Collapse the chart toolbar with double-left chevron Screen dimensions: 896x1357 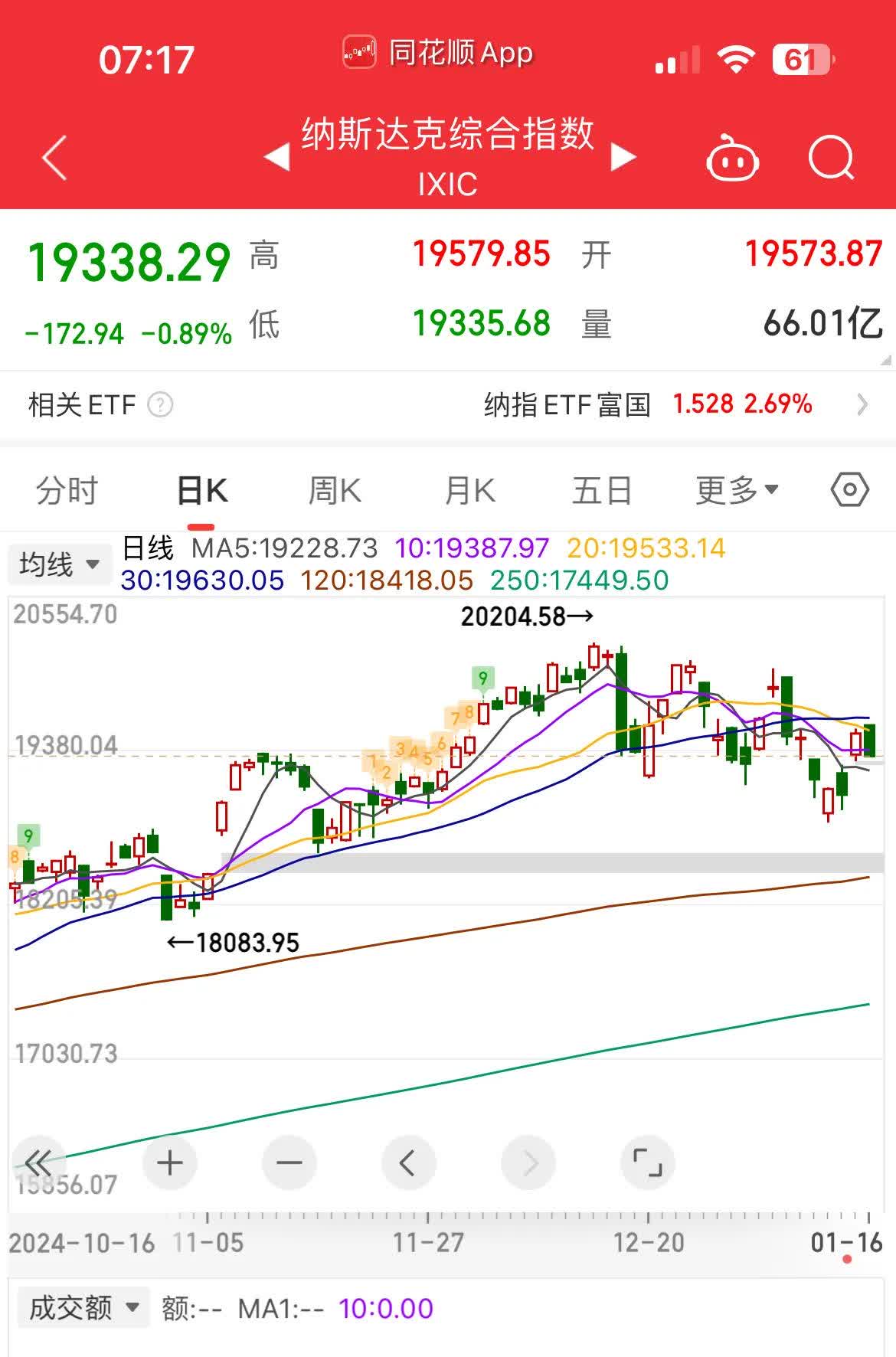point(41,1162)
